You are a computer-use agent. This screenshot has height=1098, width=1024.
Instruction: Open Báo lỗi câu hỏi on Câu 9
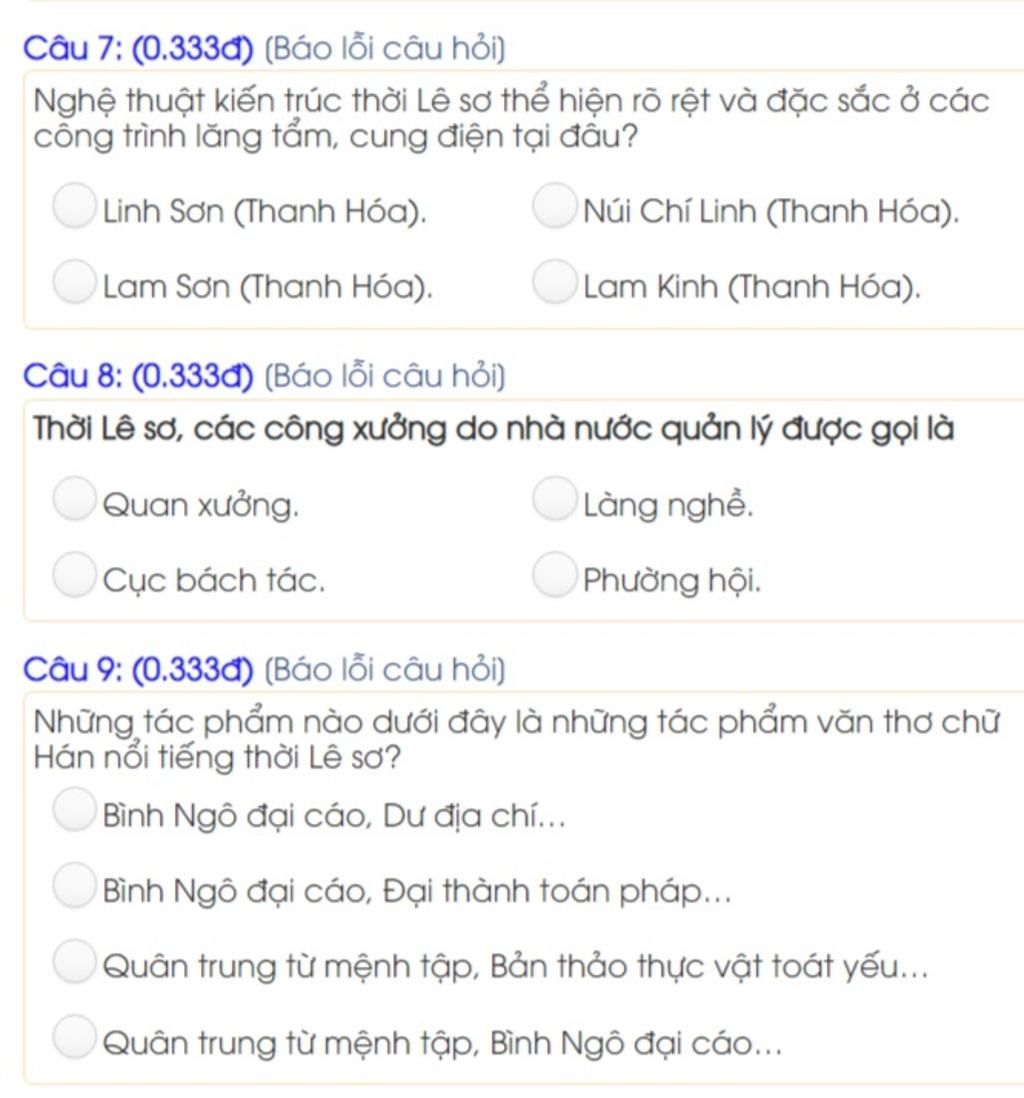click(385, 668)
